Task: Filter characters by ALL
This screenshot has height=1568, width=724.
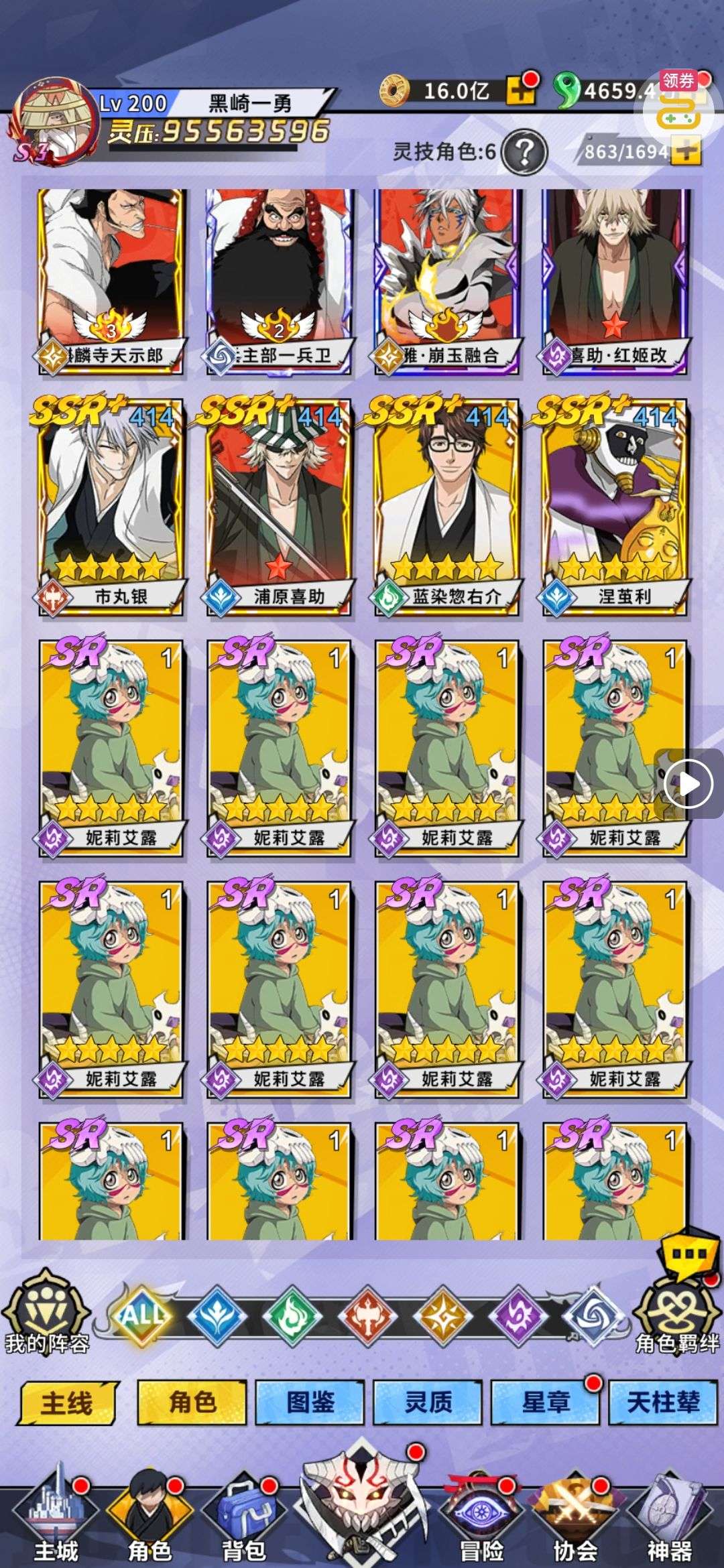Action: tap(142, 1315)
